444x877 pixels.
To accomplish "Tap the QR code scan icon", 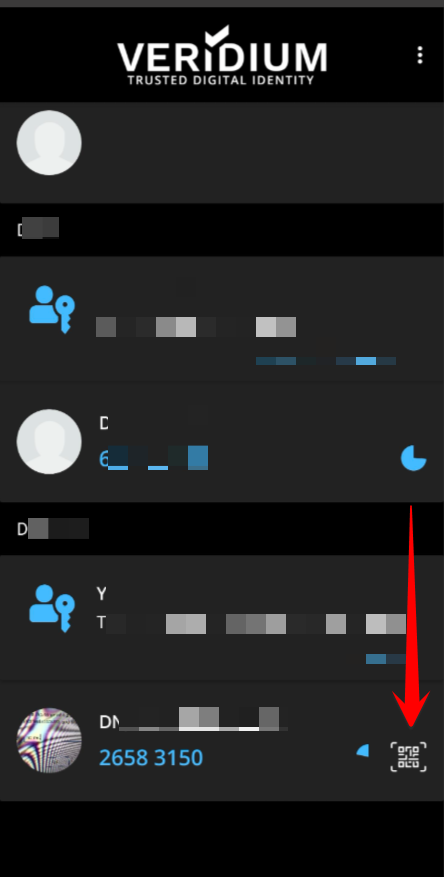I will pyautogui.click(x=408, y=757).
